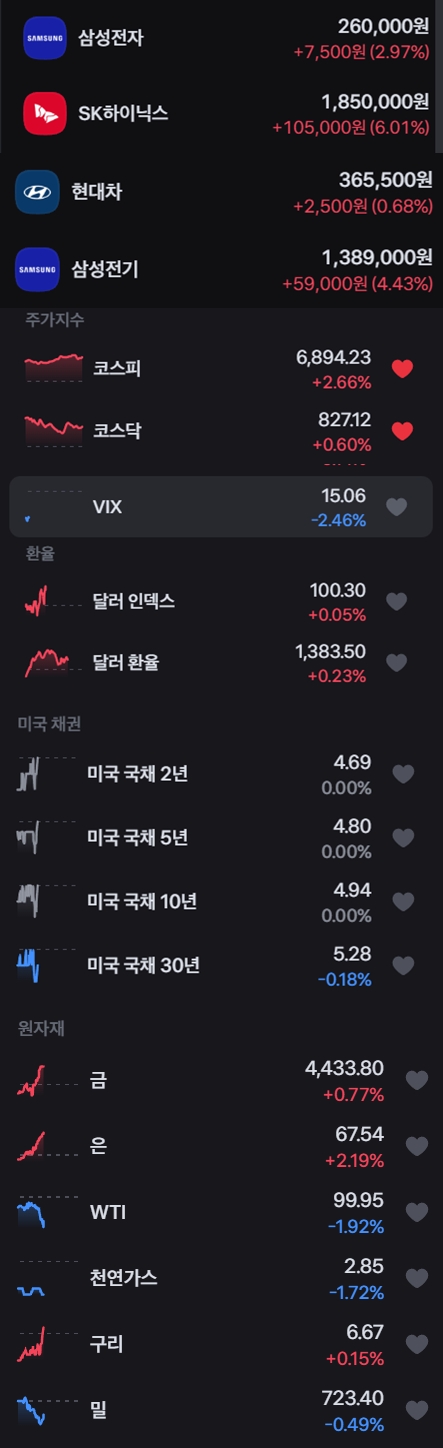Add VIX to favorites with heart
Screen dimensions: 443x1448
(x=397, y=507)
